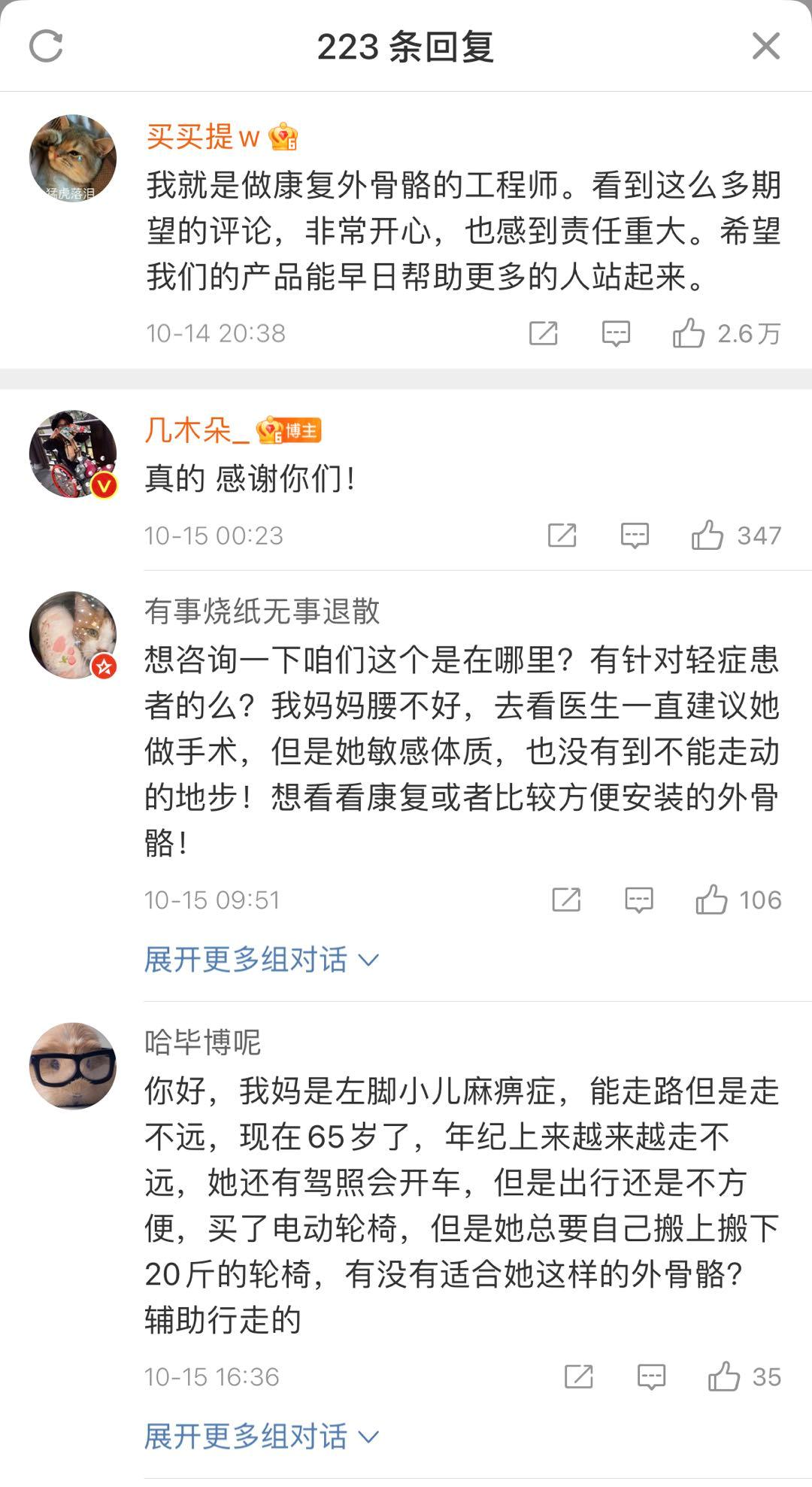Comment on 几木朵_'s reply
This screenshot has width=812, height=1487.
(635, 536)
